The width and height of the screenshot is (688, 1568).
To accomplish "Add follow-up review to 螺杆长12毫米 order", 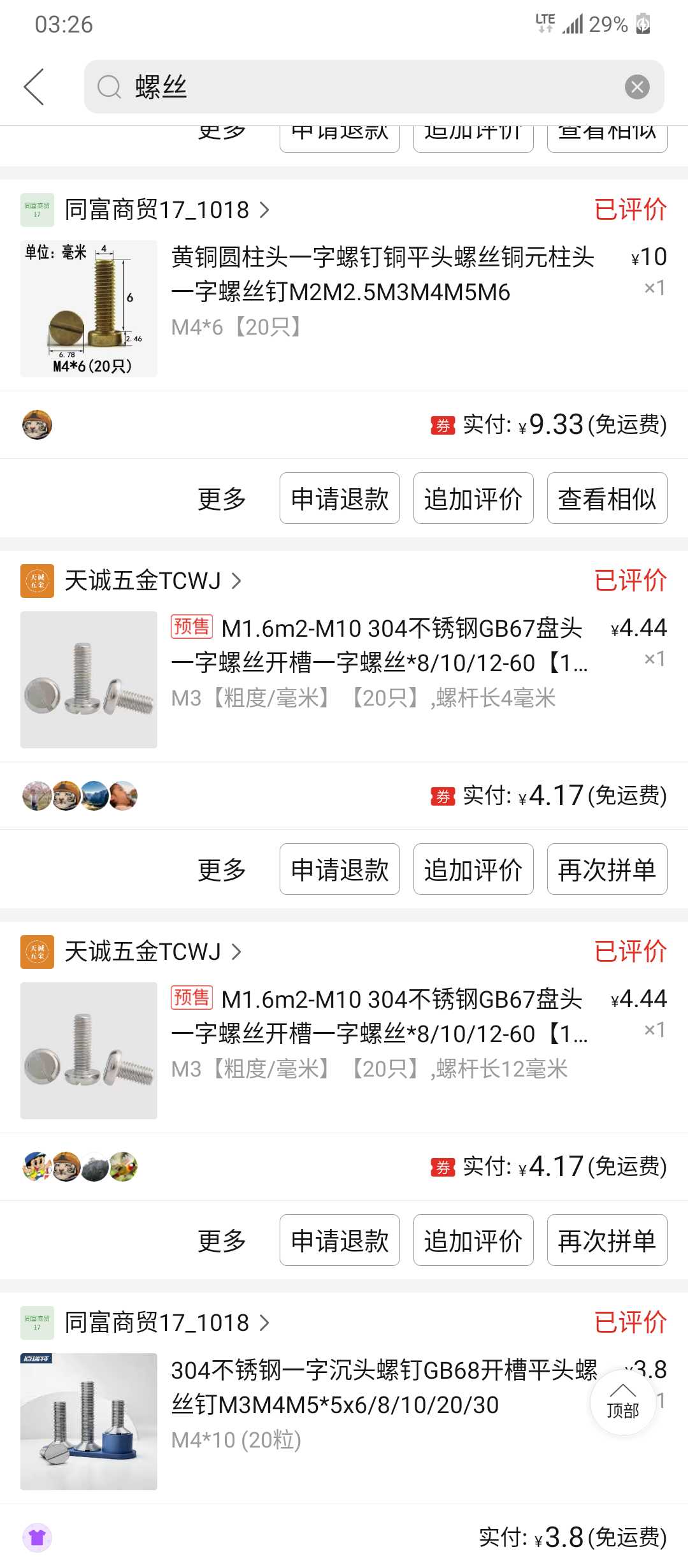I will pos(473,1240).
